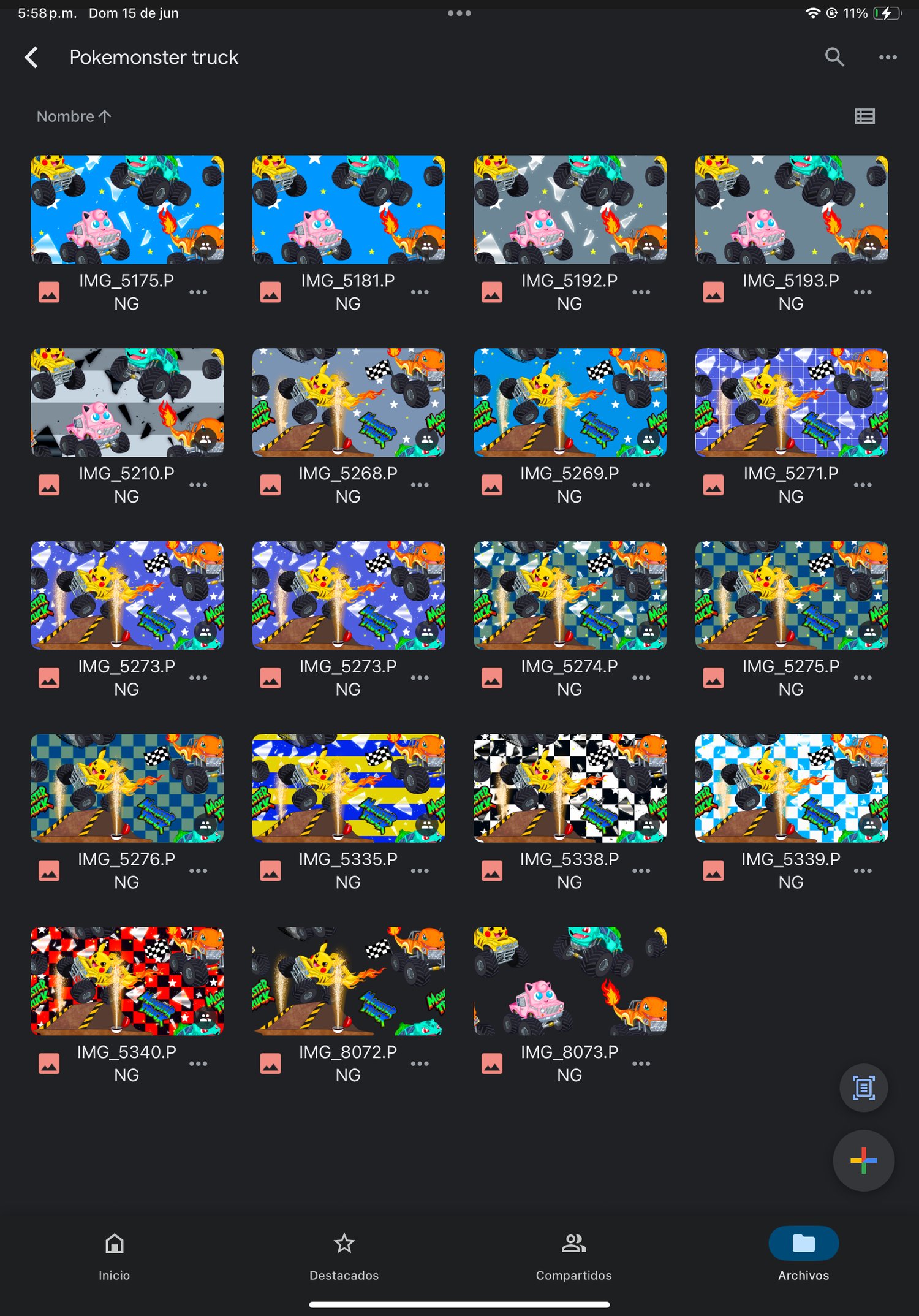Image resolution: width=919 pixels, height=1316 pixels.
Task: Open options for IMG_5181.PNG
Action: pos(420,292)
